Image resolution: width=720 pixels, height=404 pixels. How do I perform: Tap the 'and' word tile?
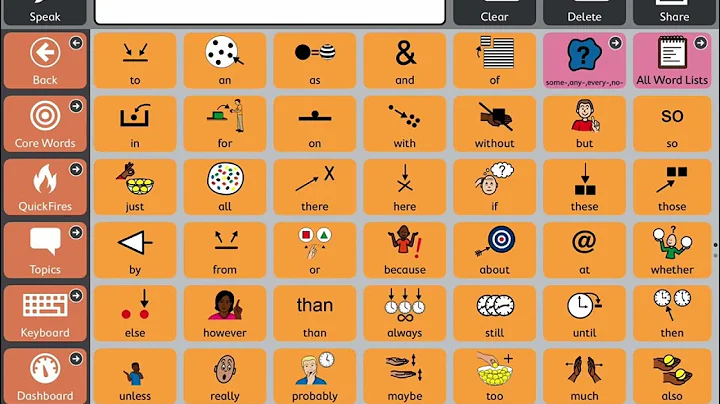tap(405, 60)
